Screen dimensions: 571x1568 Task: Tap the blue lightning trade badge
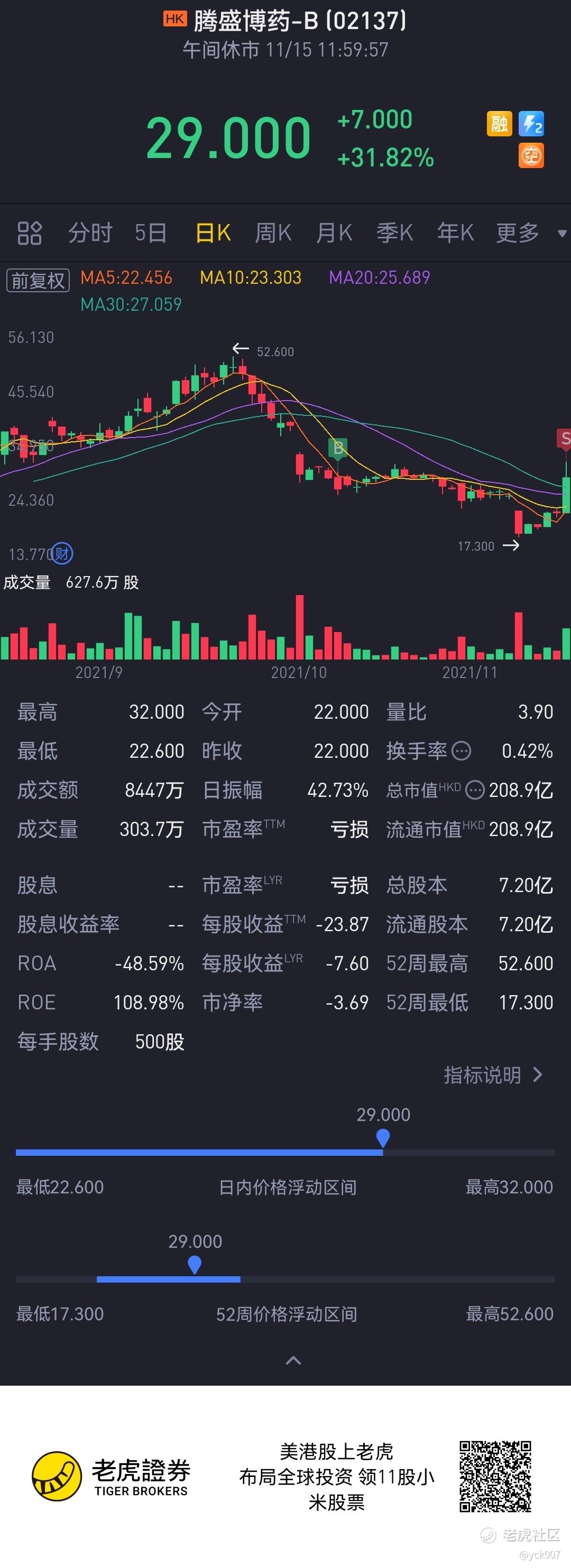(x=531, y=124)
